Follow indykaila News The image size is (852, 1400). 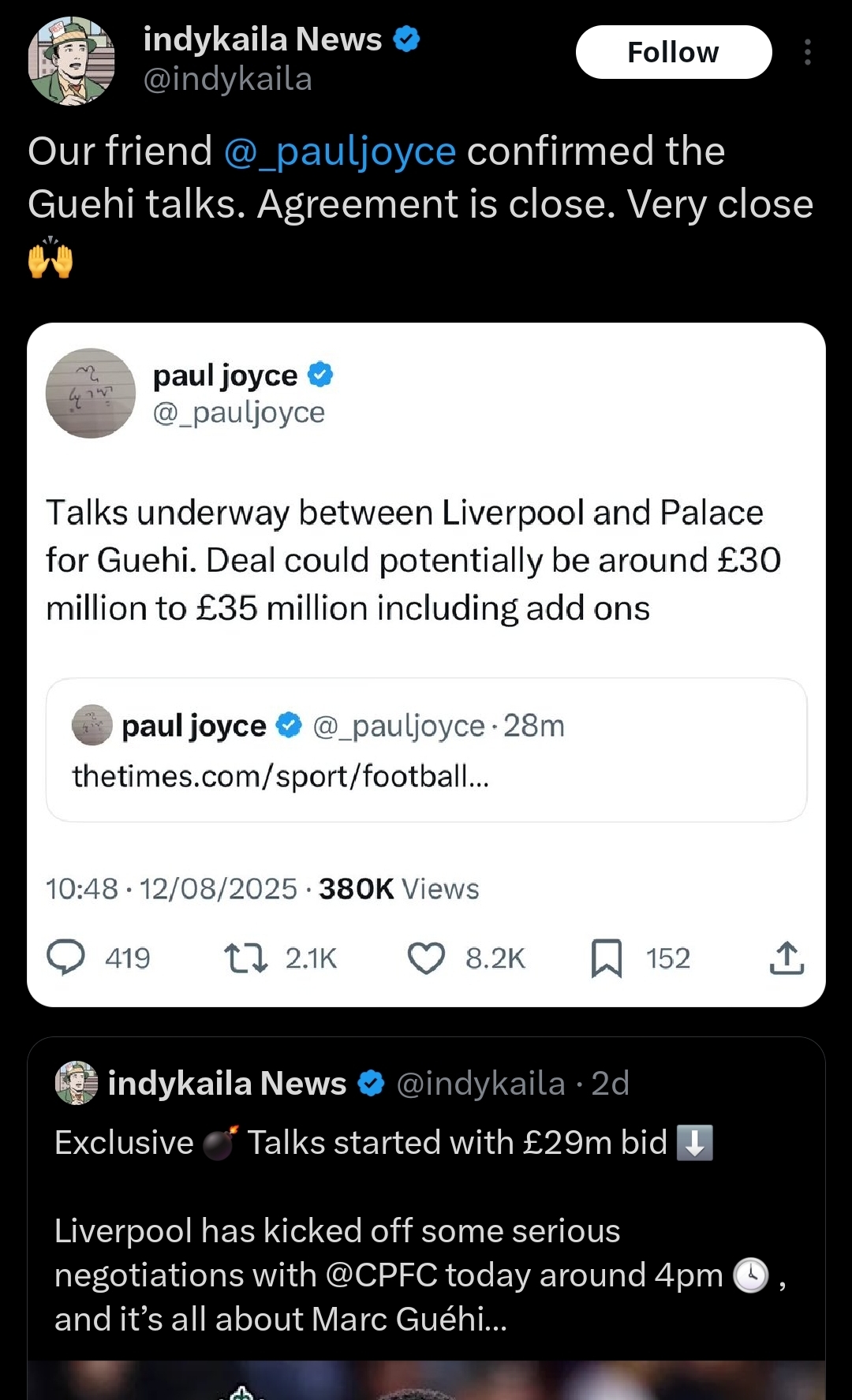673,52
